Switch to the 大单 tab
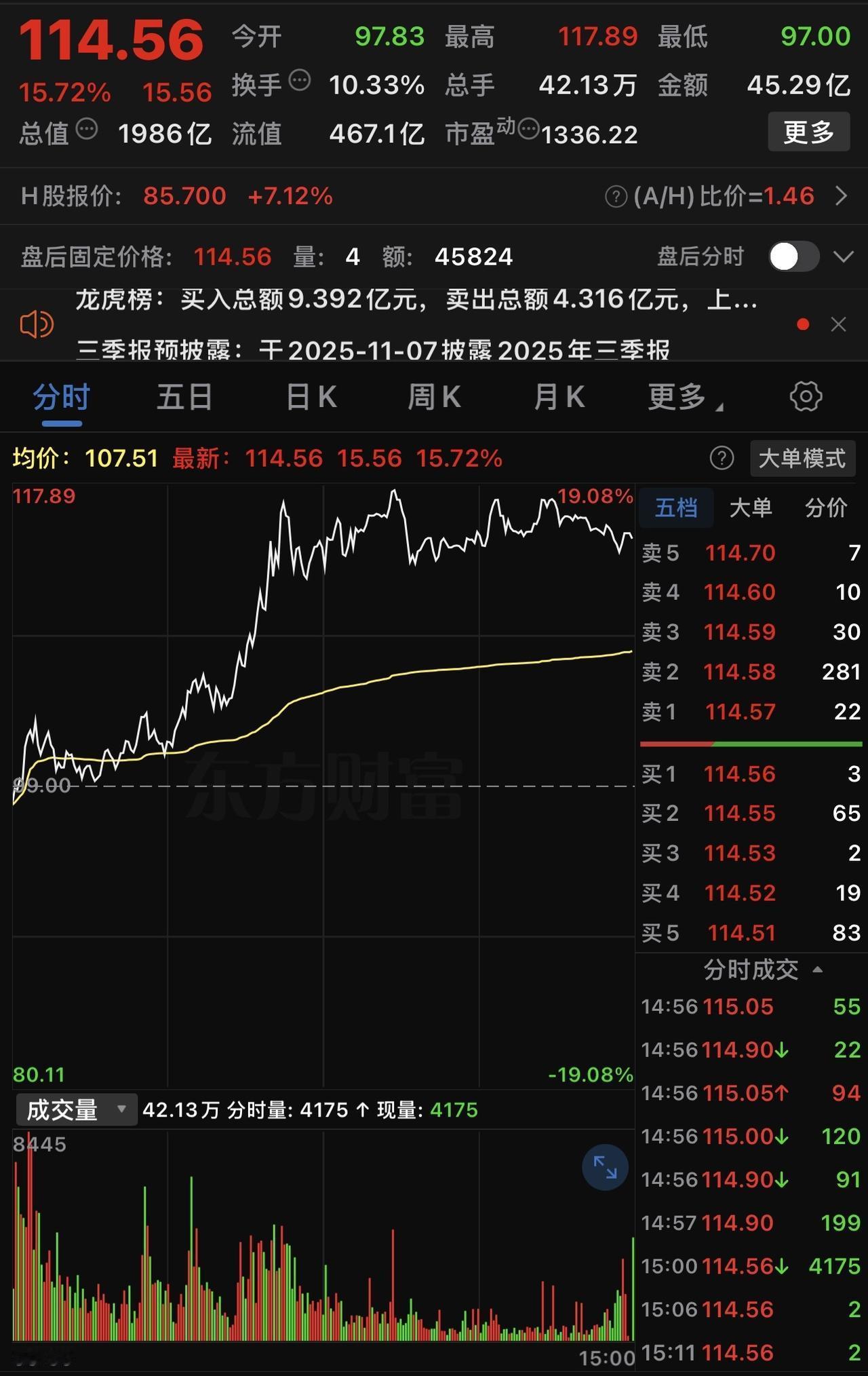 tap(750, 508)
